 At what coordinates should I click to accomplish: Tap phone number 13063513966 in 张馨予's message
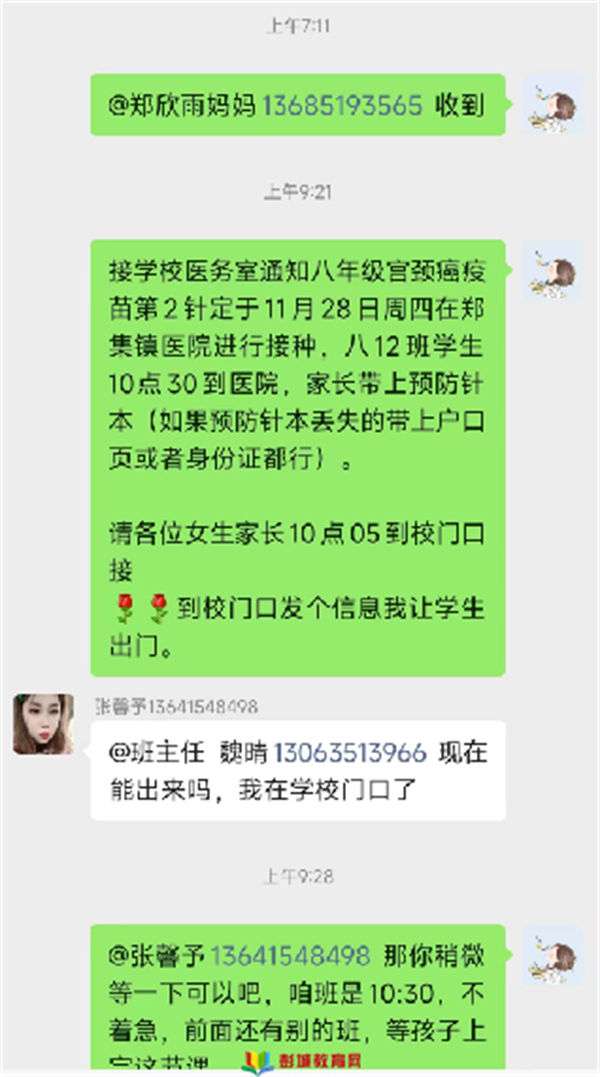pos(350,751)
